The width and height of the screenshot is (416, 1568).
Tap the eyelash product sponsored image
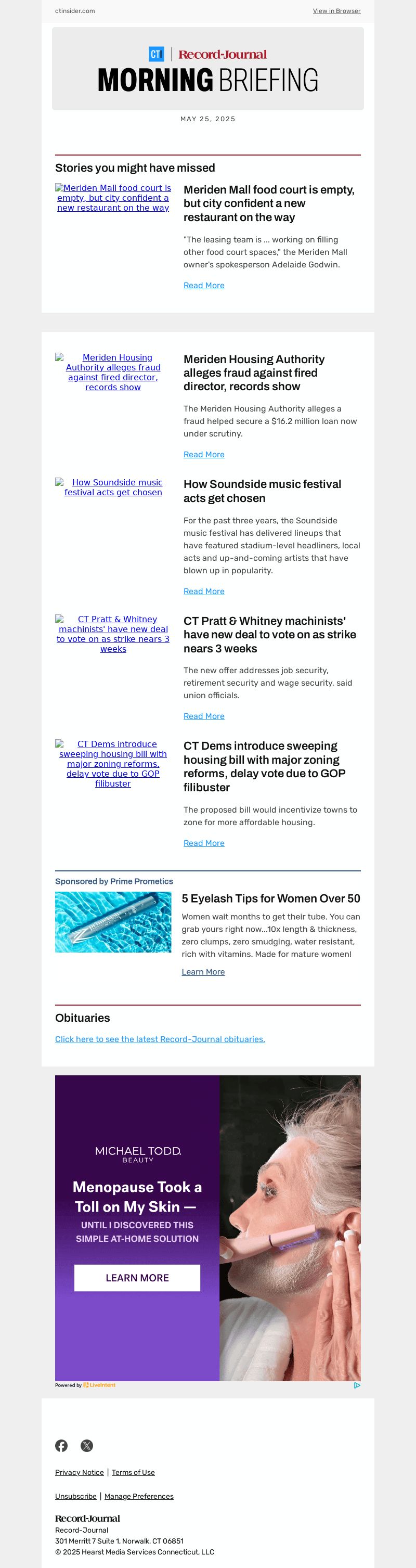[x=113, y=921]
